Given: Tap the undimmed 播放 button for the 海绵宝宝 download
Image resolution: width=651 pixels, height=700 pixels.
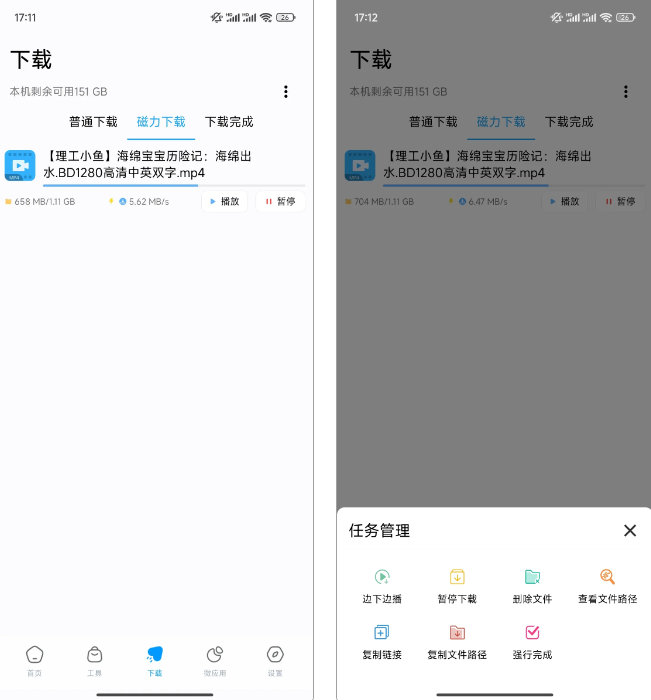Looking at the screenshot, I should (x=224, y=201).
